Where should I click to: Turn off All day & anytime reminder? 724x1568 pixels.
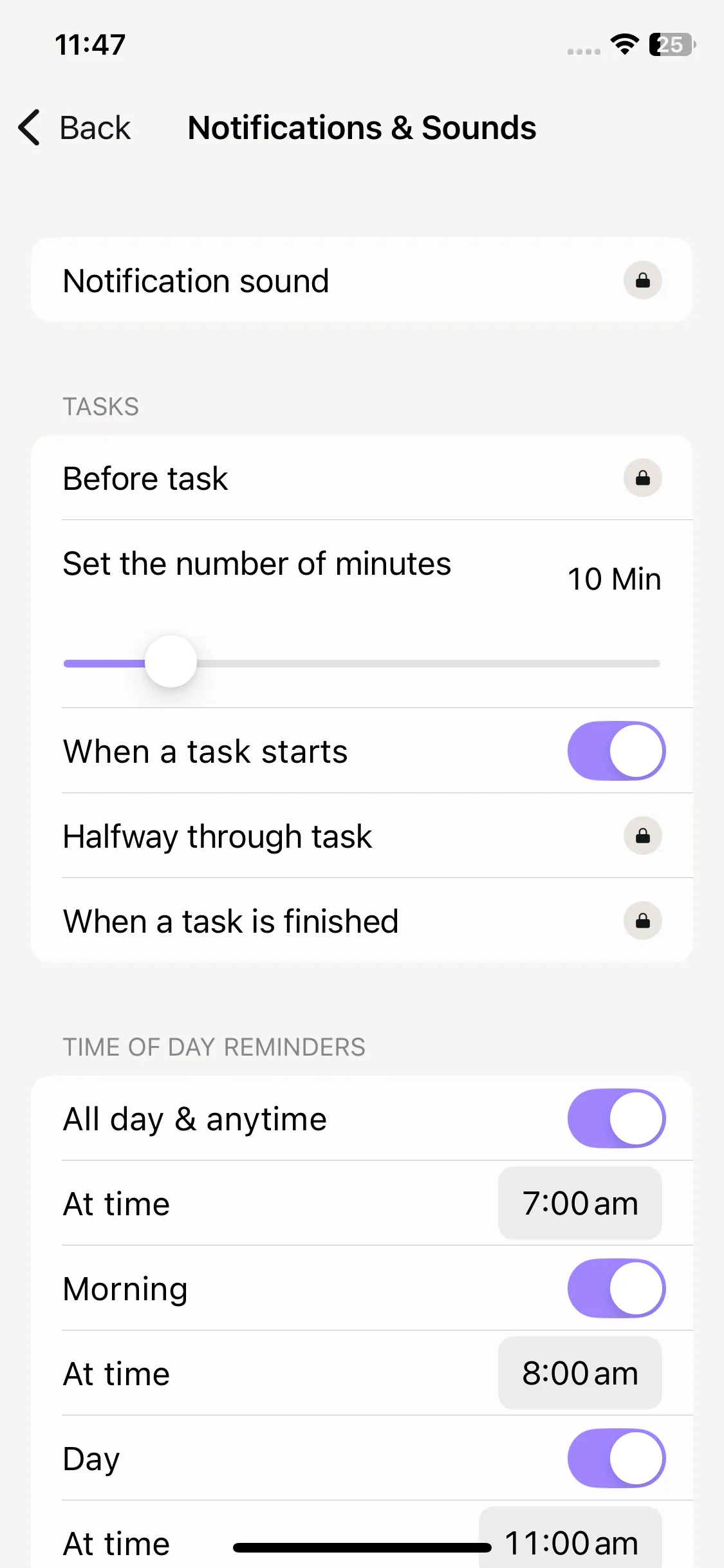(x=616, y=1119)
